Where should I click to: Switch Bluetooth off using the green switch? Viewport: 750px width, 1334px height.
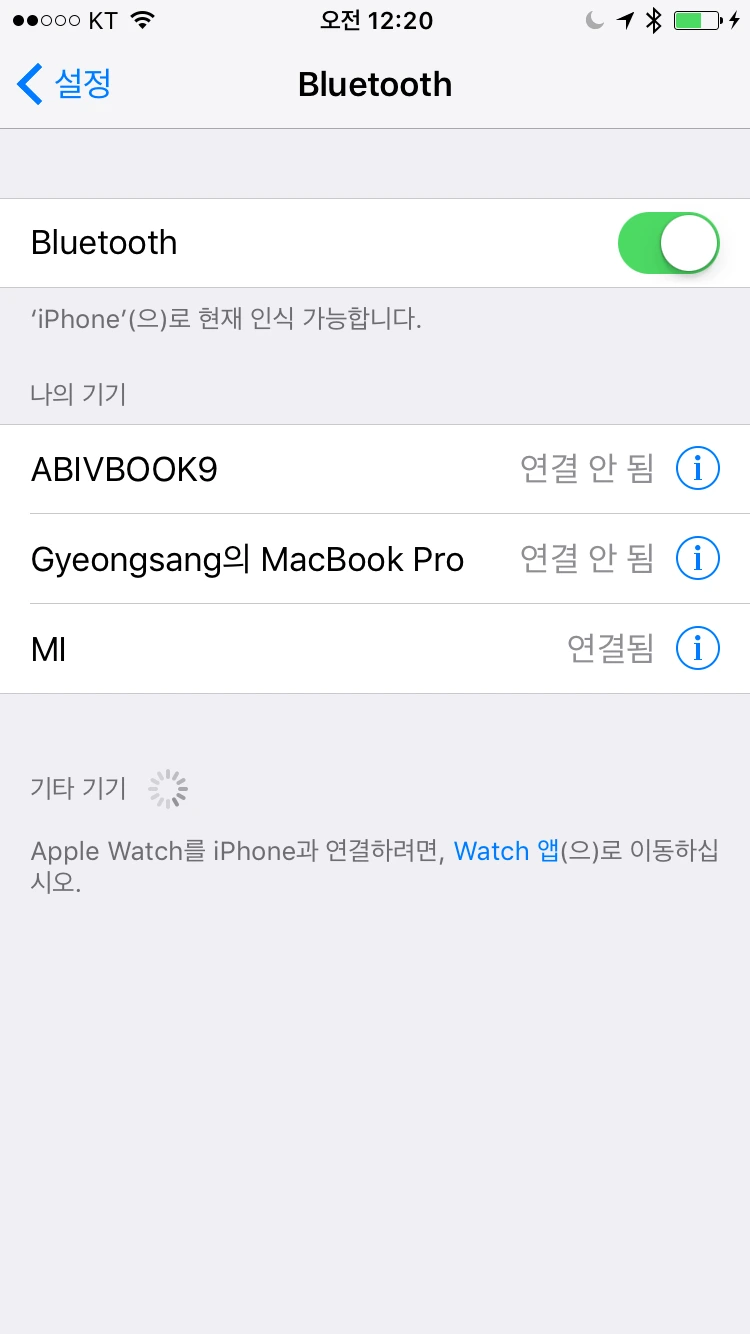click(x=668, y=242)
